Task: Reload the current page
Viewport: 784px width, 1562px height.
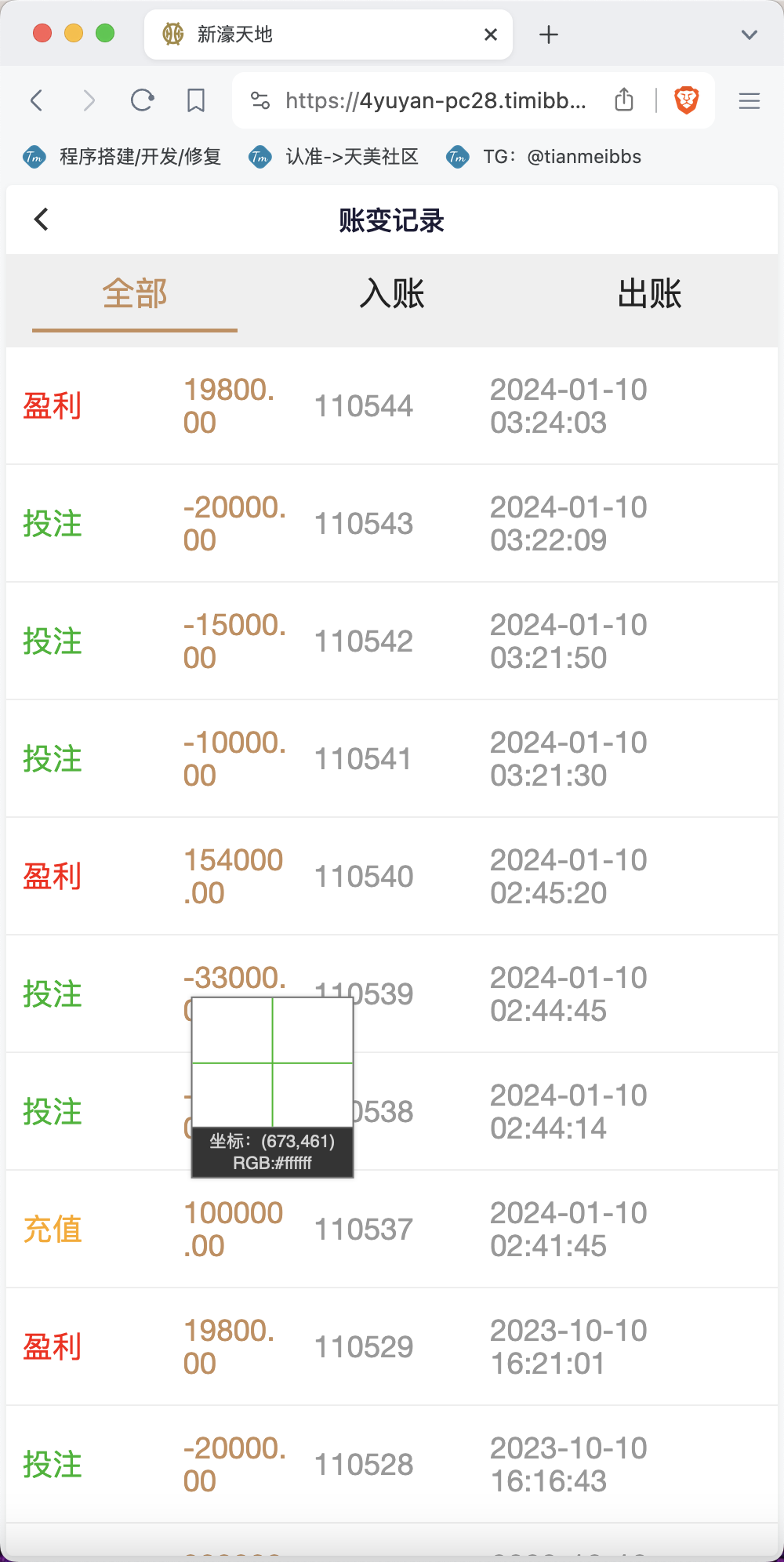Action: pyautogui.click(x=142, y=100)
